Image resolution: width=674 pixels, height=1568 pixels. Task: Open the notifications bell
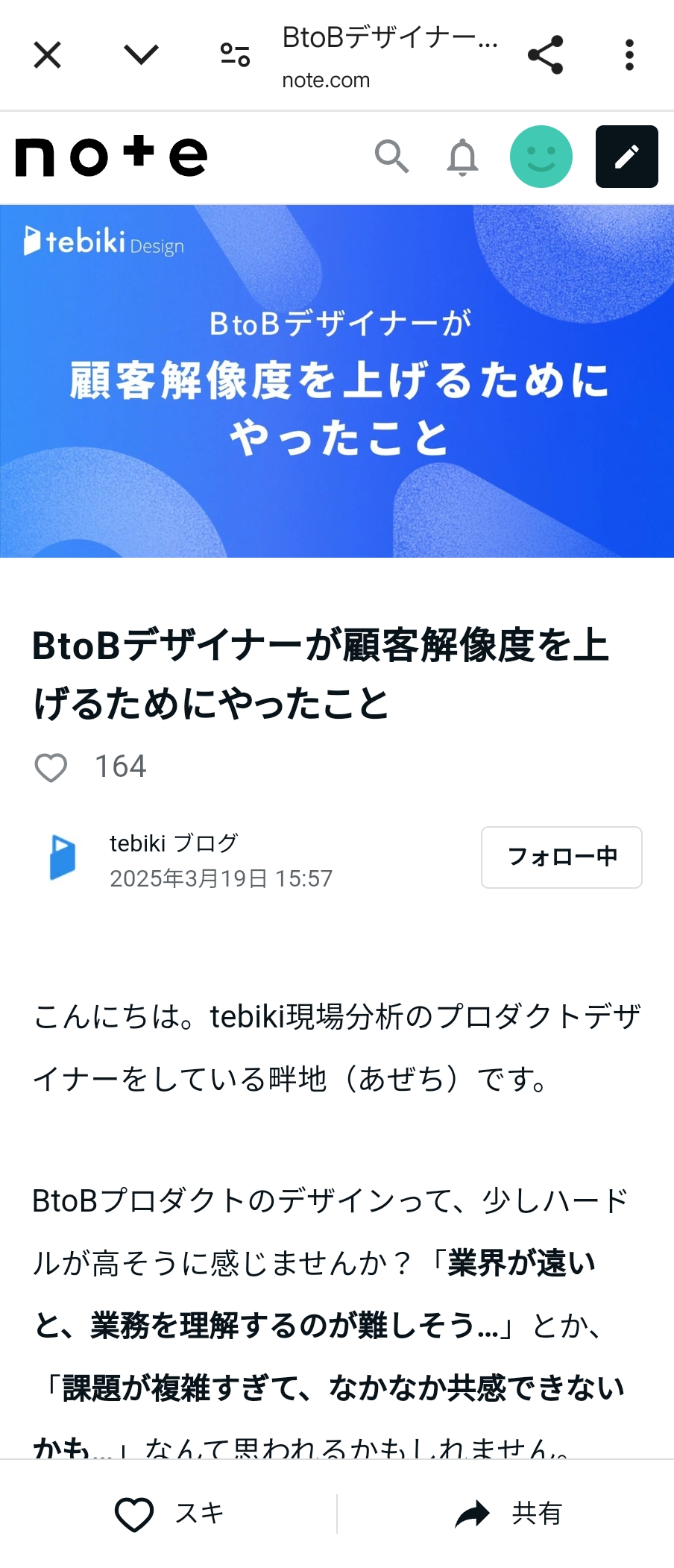coord(462,157)
